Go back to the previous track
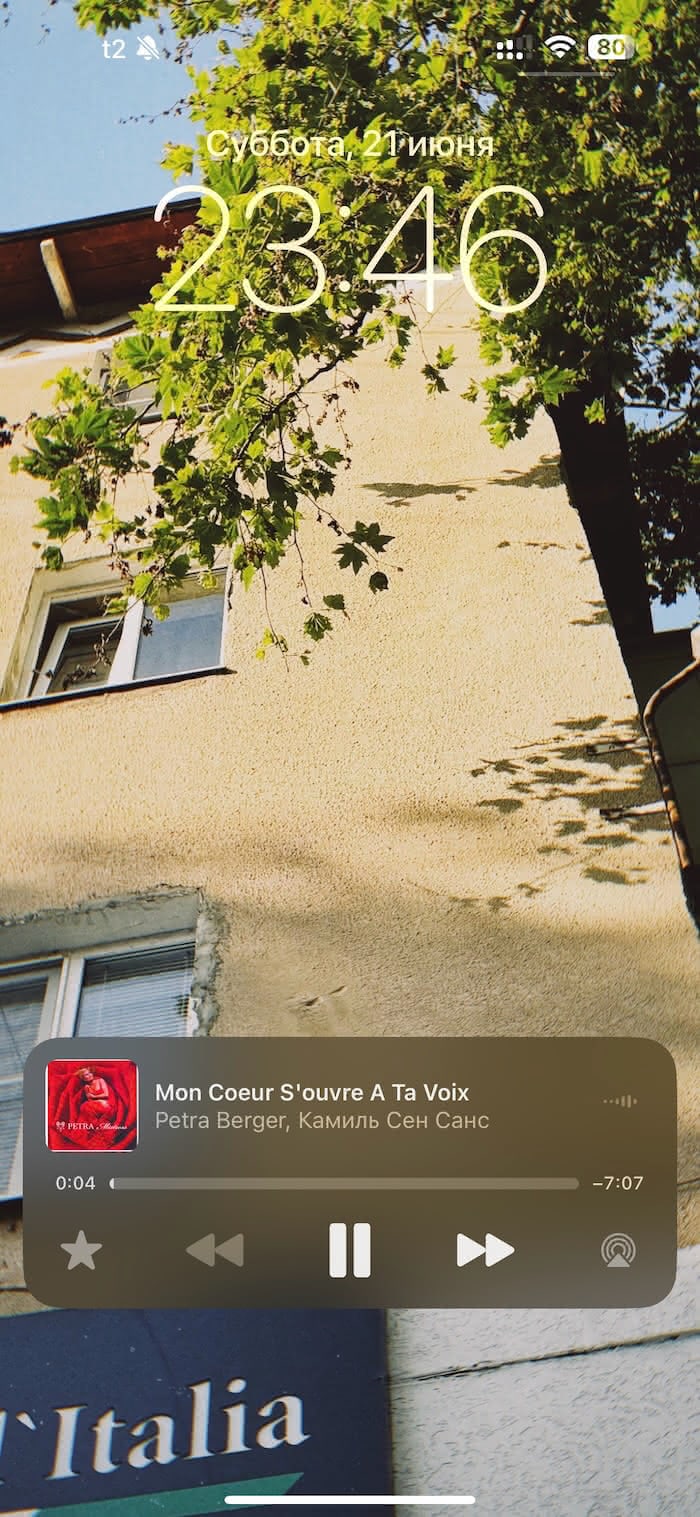This screenshot has width=700, height=1517. pos(215,1250)
